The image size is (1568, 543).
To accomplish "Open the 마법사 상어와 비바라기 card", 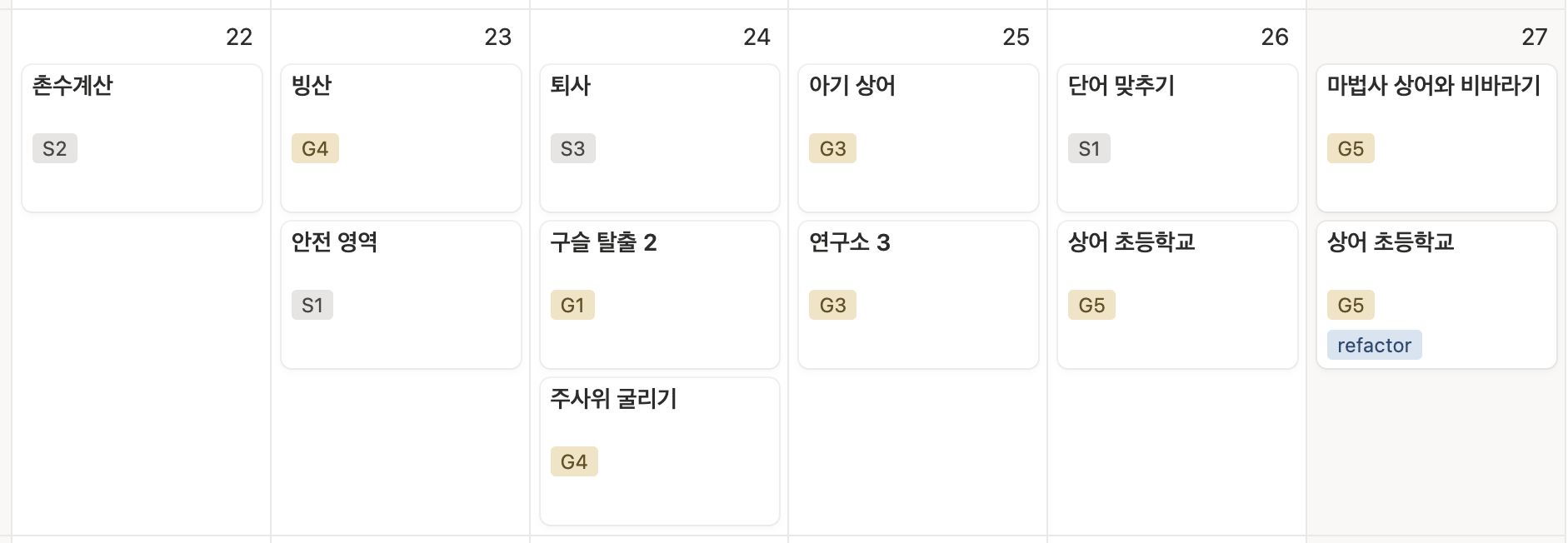I will pyautogui.click(x=1436, y=137).
